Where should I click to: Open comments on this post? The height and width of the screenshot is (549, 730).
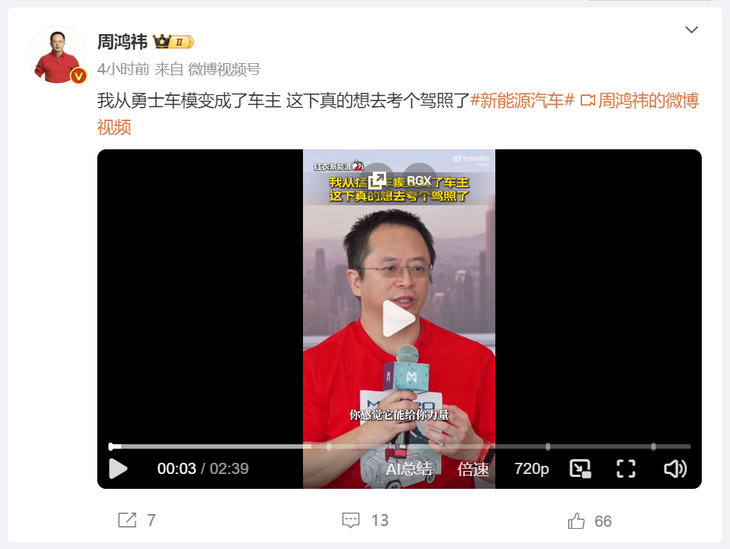tap(364, 520)
